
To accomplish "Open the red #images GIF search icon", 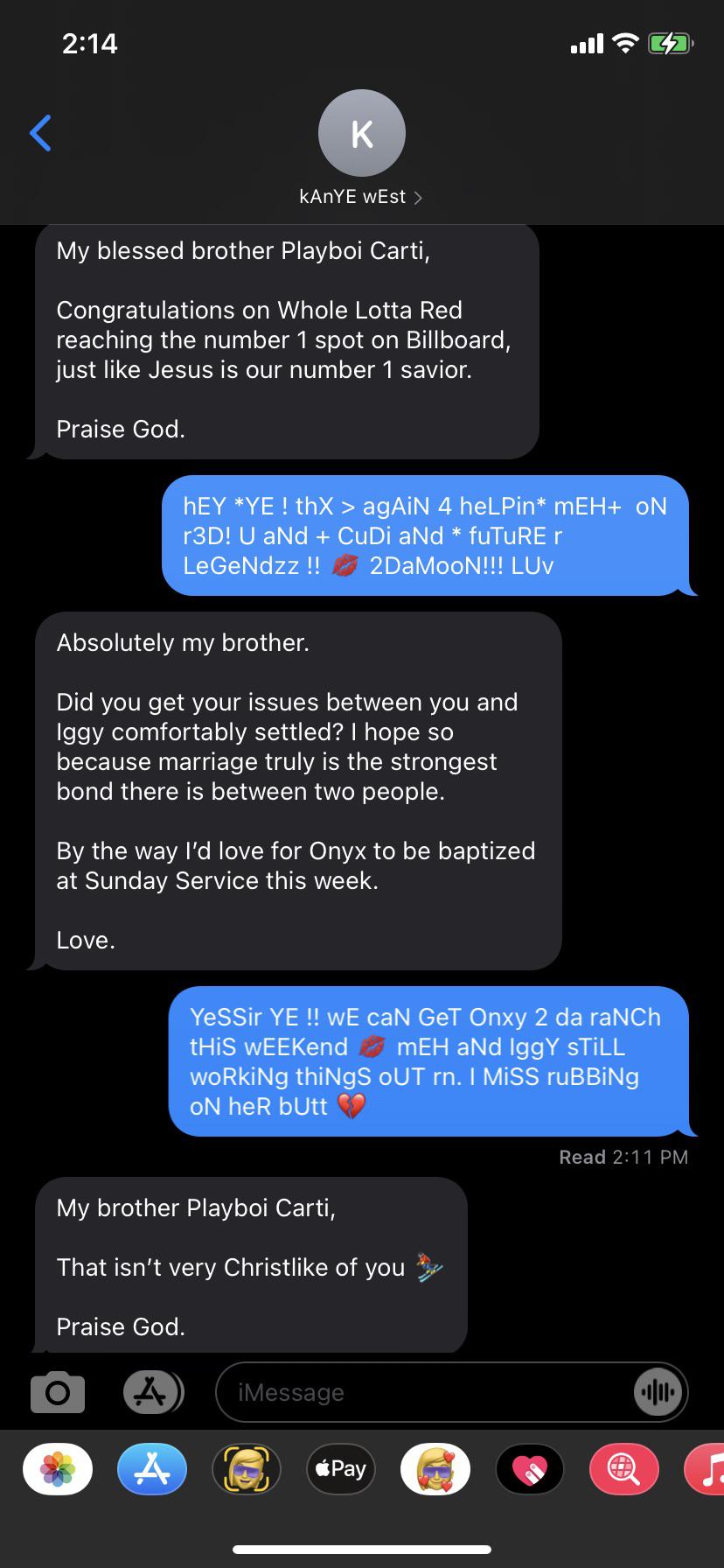I will (x=623, y=1469).
